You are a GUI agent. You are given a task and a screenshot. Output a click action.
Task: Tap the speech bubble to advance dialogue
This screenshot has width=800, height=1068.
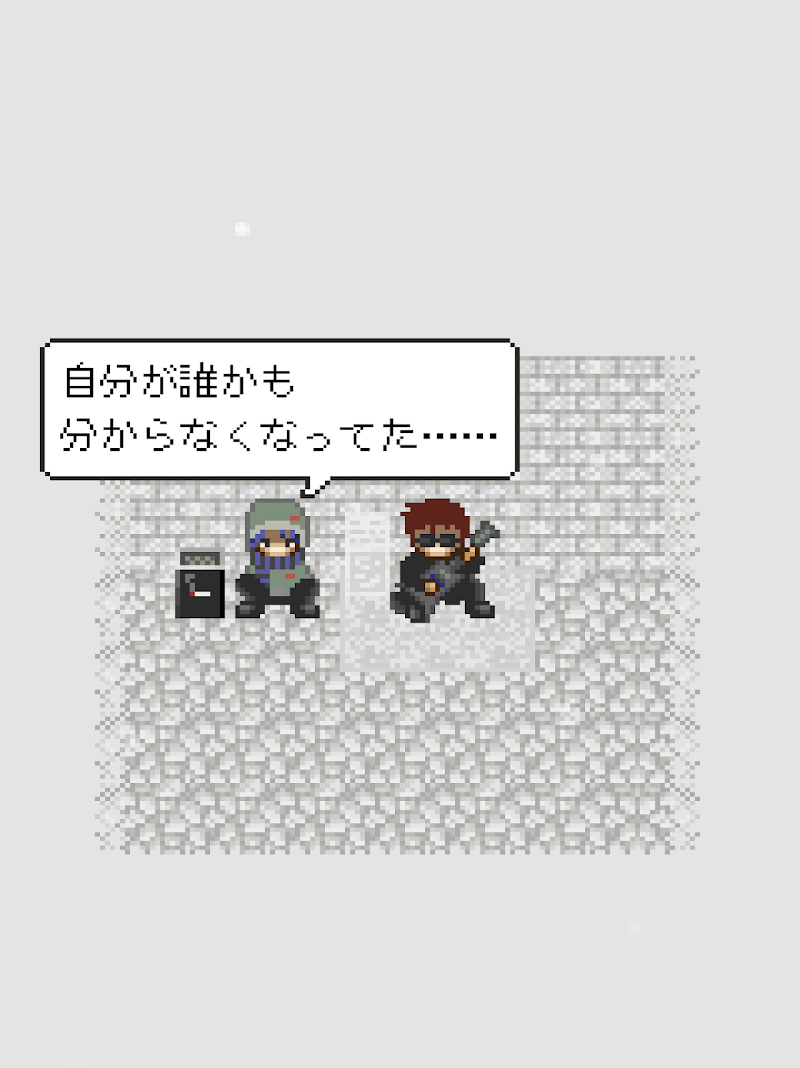pos(279,409)
